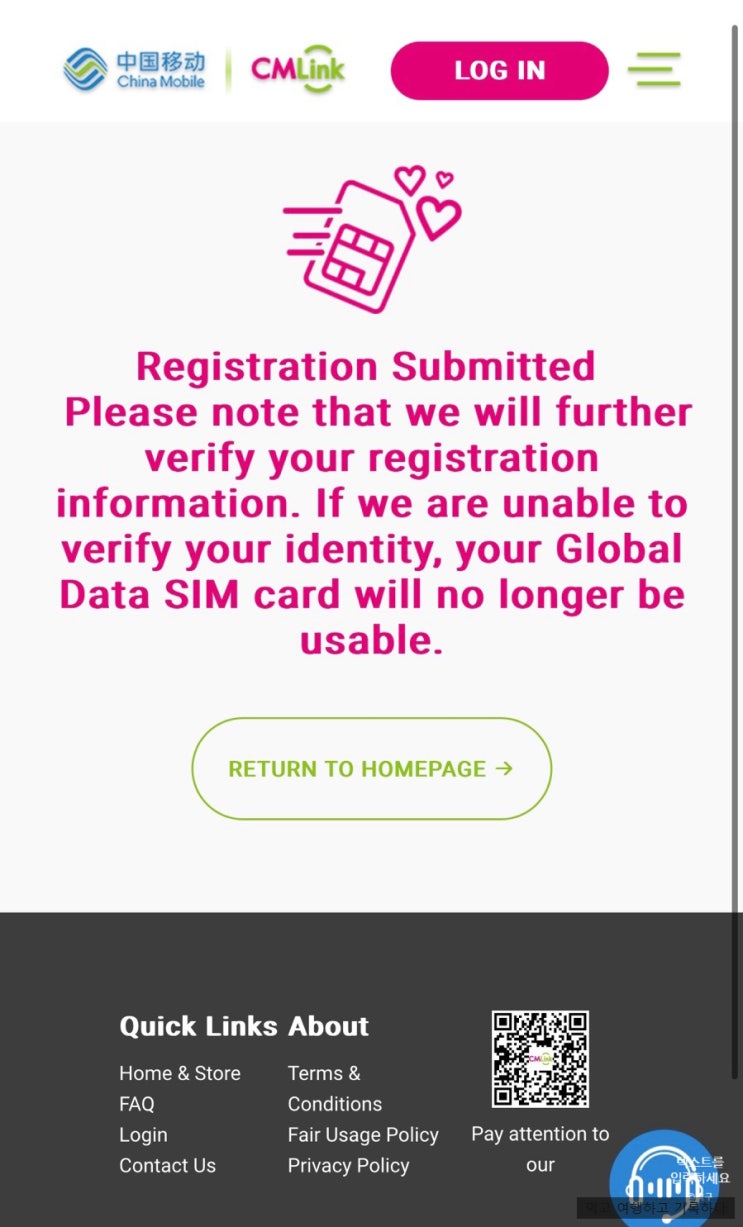Open the FAQ link
The image size is (743, 1227).
[x=137, y=1104]
